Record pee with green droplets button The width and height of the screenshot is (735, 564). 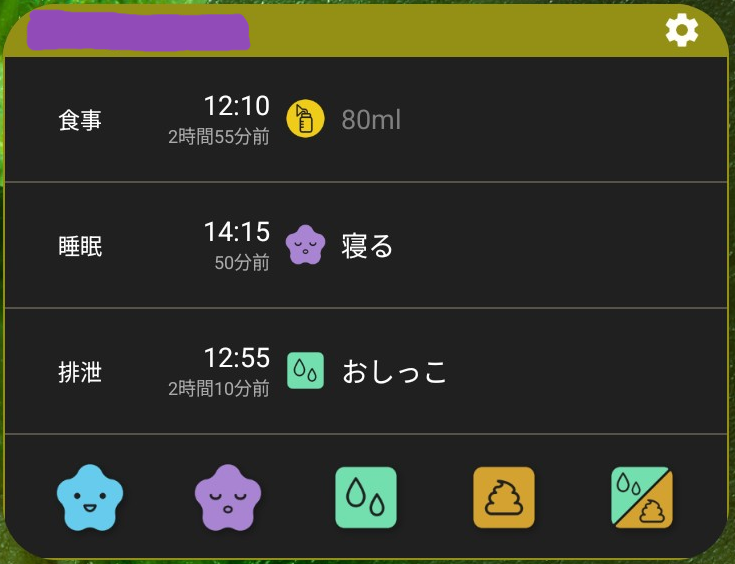[365, 497]
